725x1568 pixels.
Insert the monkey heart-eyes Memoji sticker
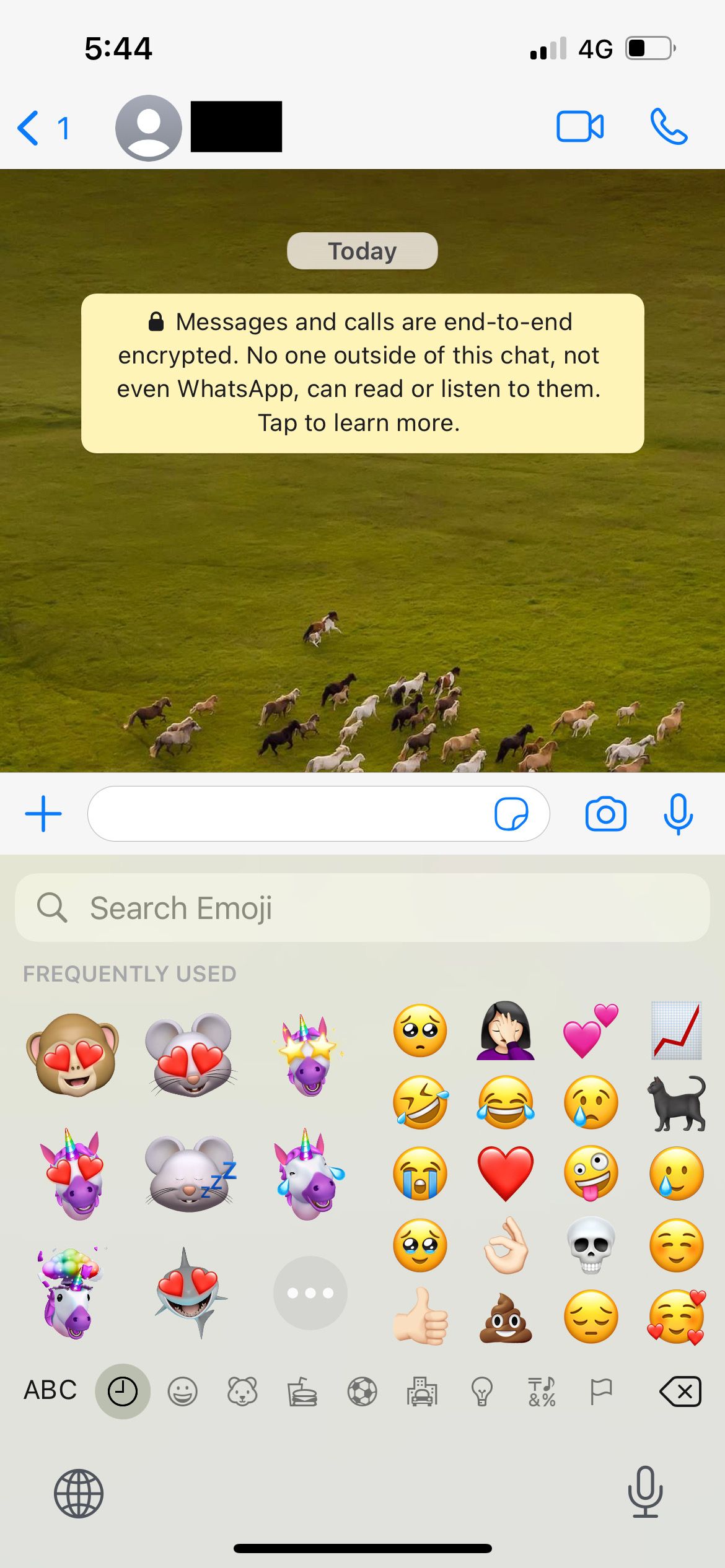coord(73,1054)
